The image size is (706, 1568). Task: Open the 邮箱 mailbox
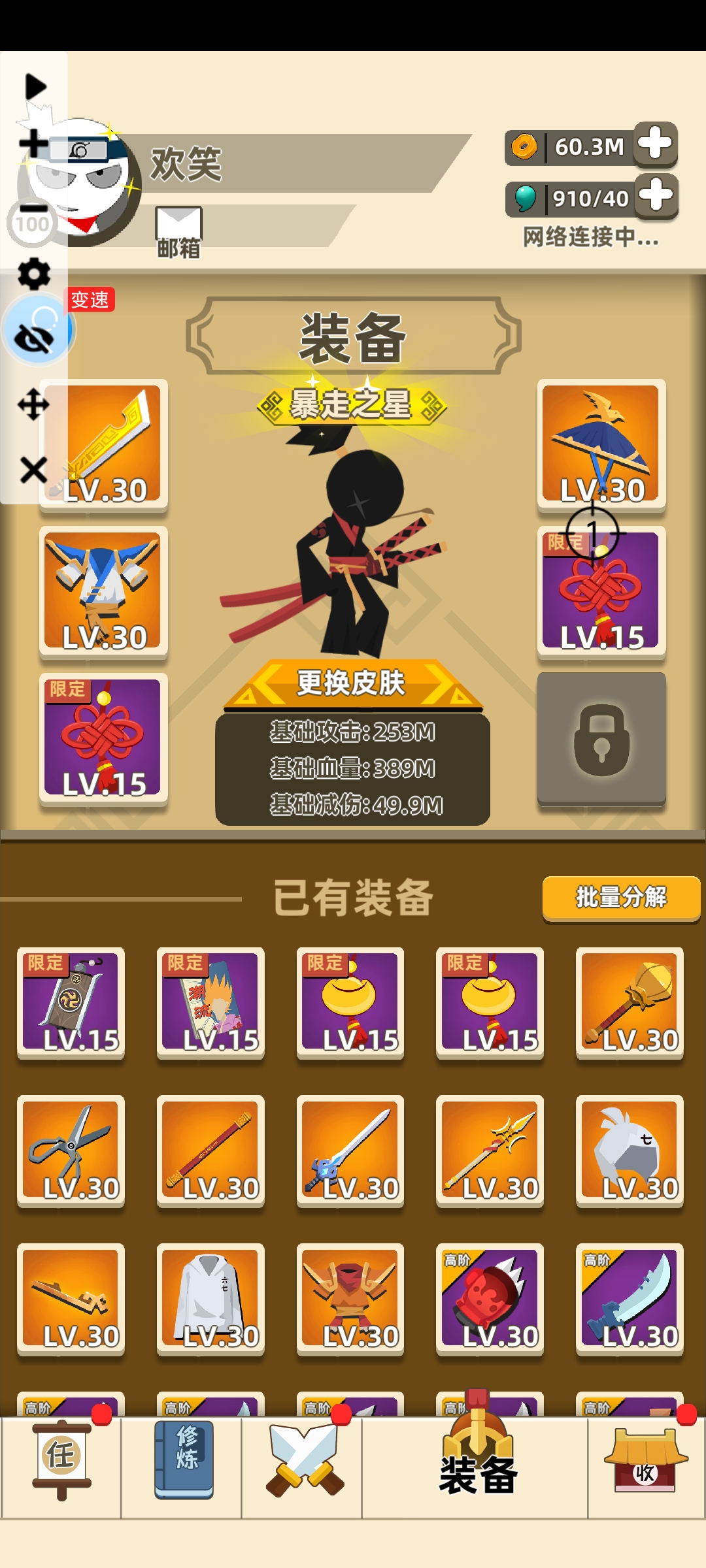click(x=178, y=232)
